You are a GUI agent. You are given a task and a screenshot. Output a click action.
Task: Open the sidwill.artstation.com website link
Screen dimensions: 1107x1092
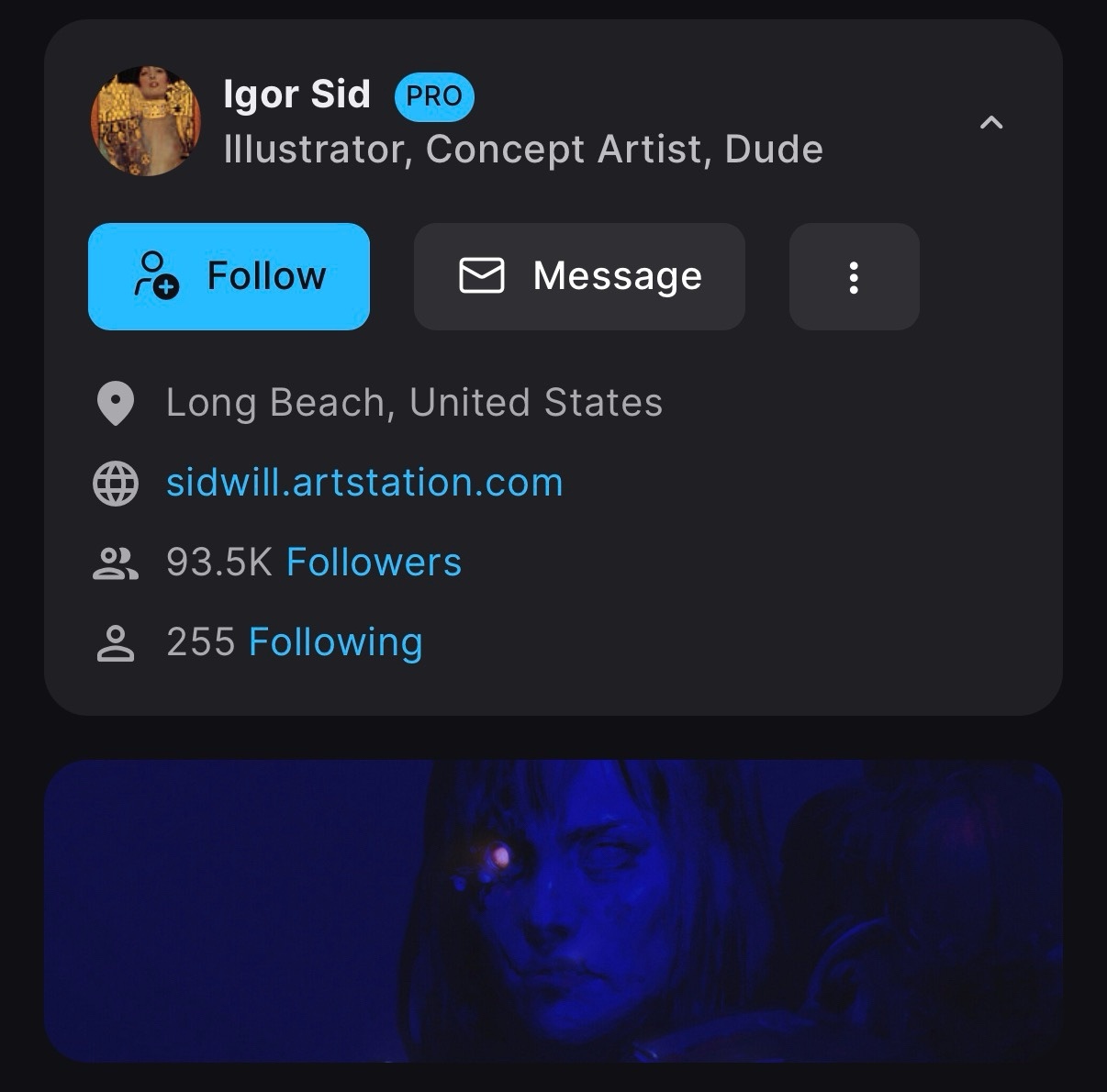(x=364, y=483)
